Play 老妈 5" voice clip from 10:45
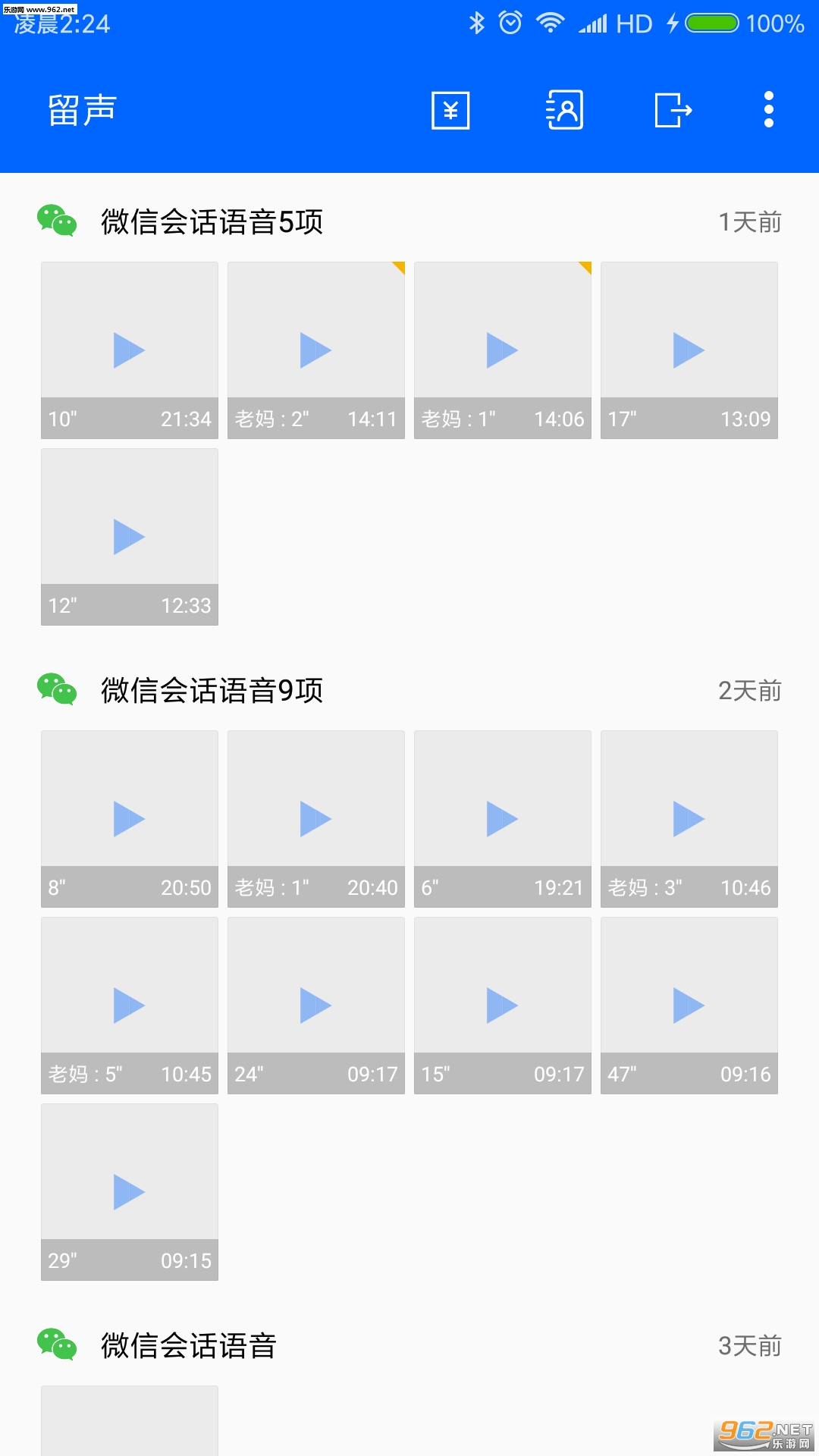The height and width of the screenshot is (1456, 819). pos(130,1005)
